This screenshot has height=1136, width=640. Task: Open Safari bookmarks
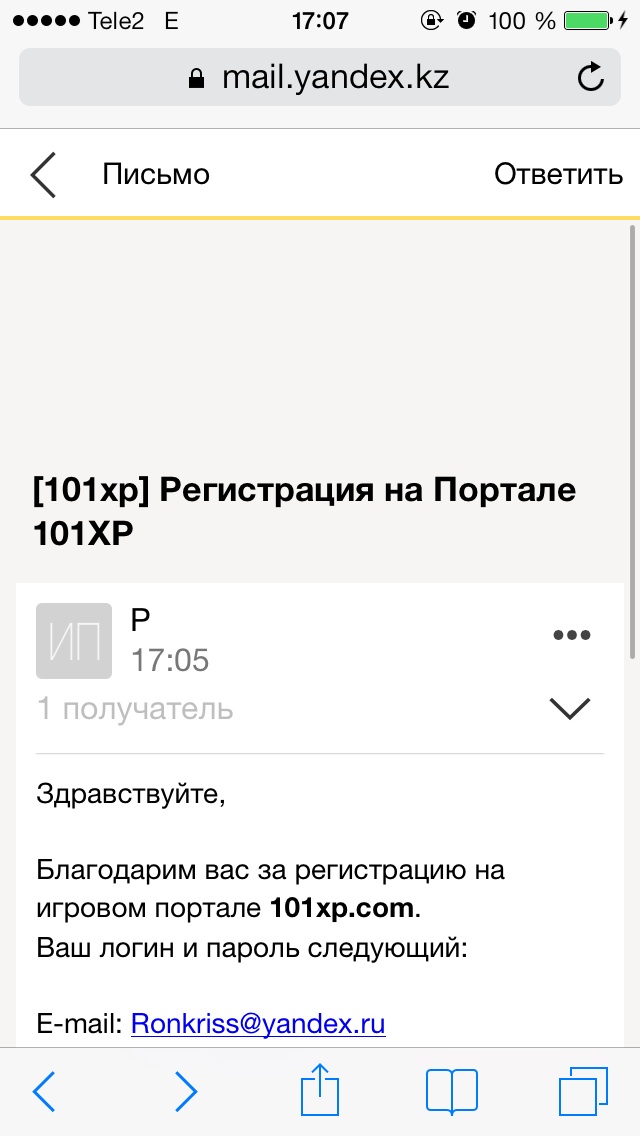(451, 1091)
